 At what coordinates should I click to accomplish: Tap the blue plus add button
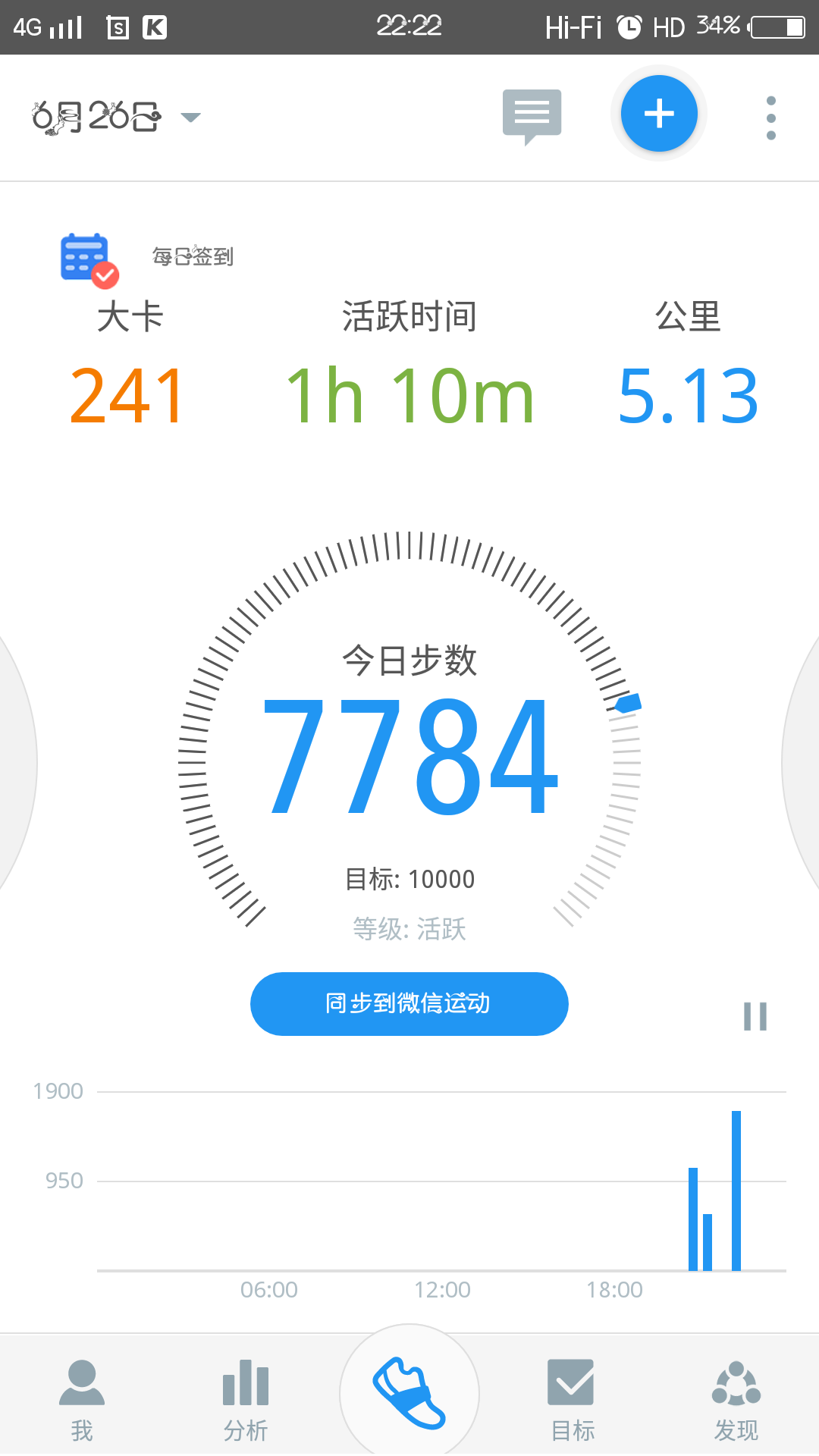click(659, 114)
